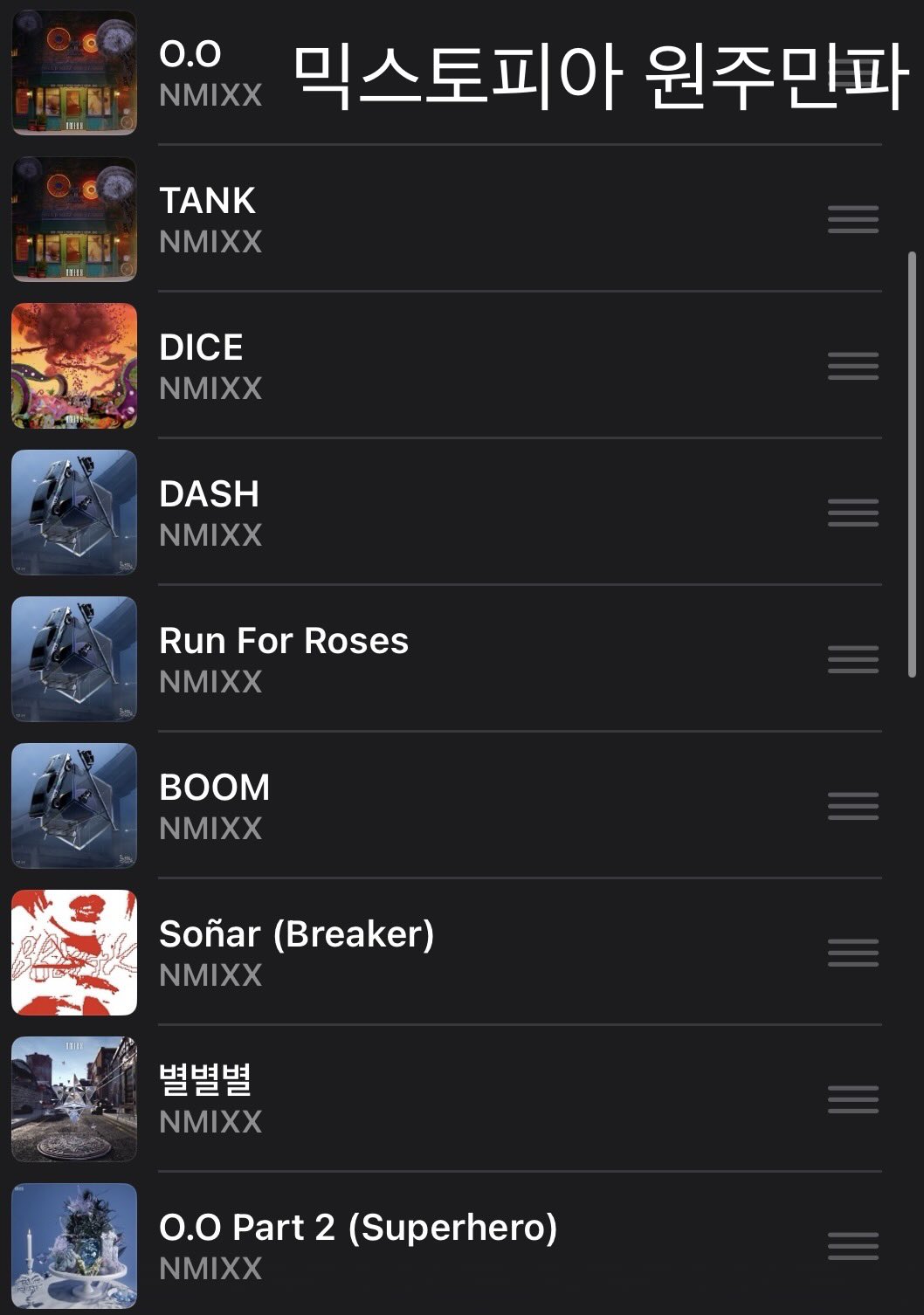Play the original O.O track
The height and width of the screenshot is (1315, 924).
click(x=190, y=55)
